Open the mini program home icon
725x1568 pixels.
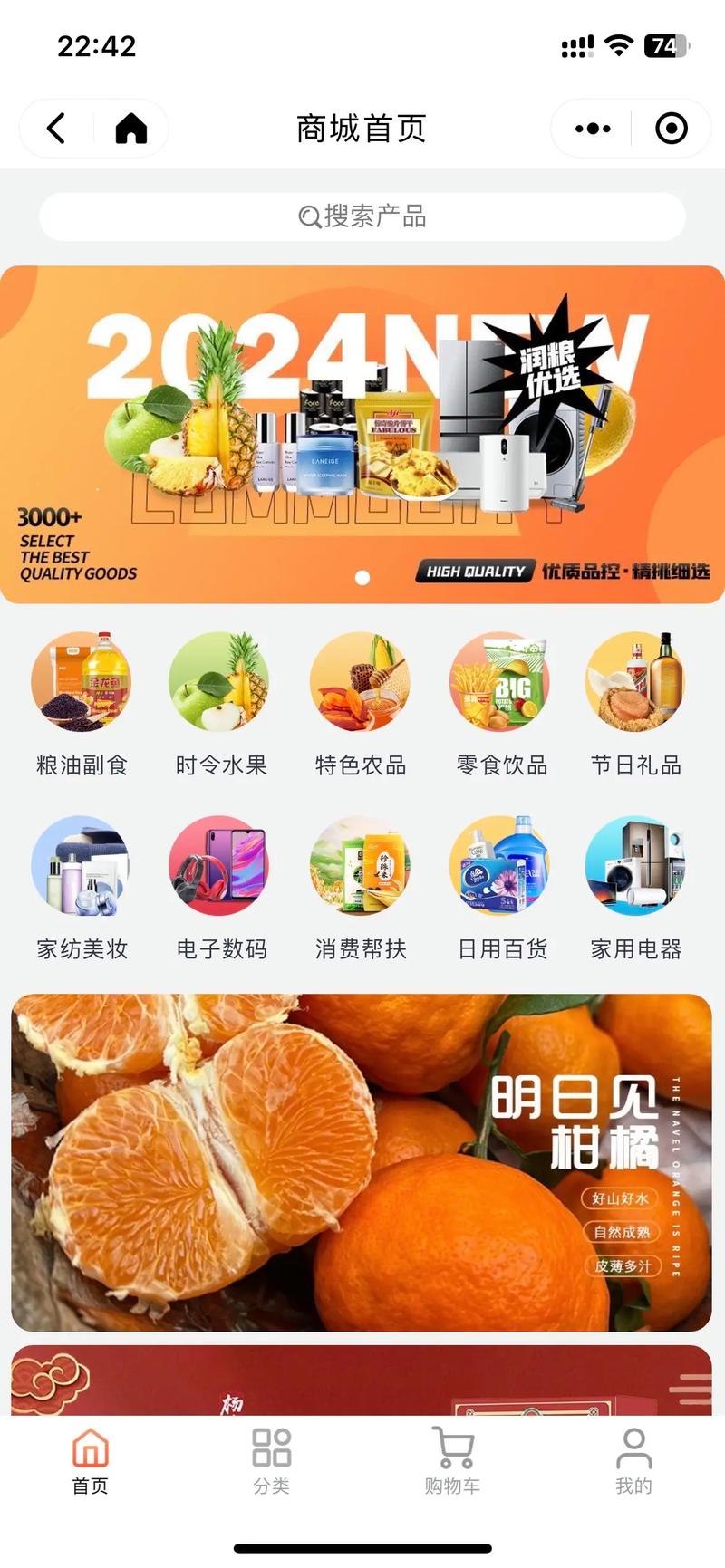(131, 129)
